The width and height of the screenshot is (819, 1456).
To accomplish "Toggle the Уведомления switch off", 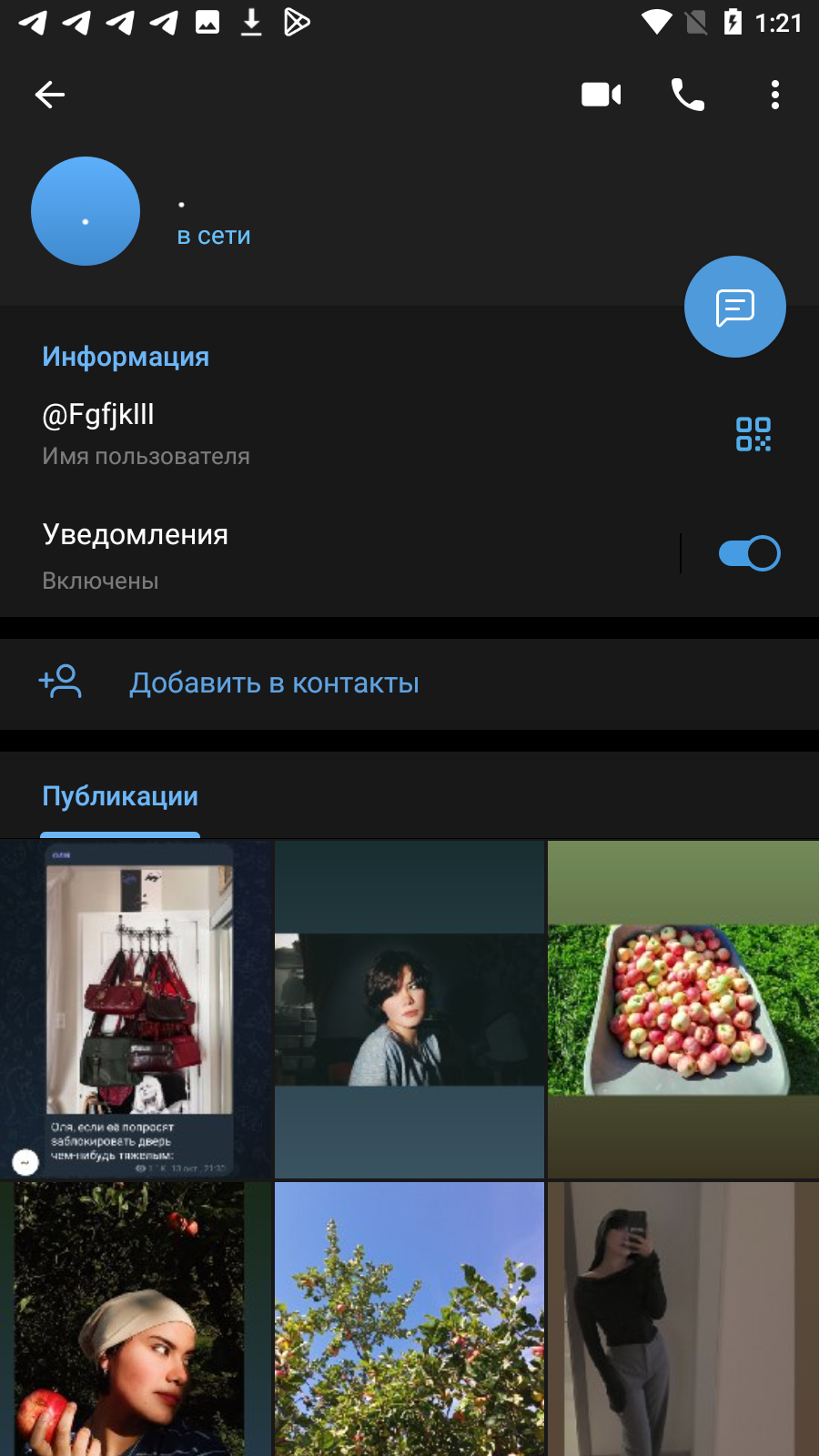I will click(750, 553).
